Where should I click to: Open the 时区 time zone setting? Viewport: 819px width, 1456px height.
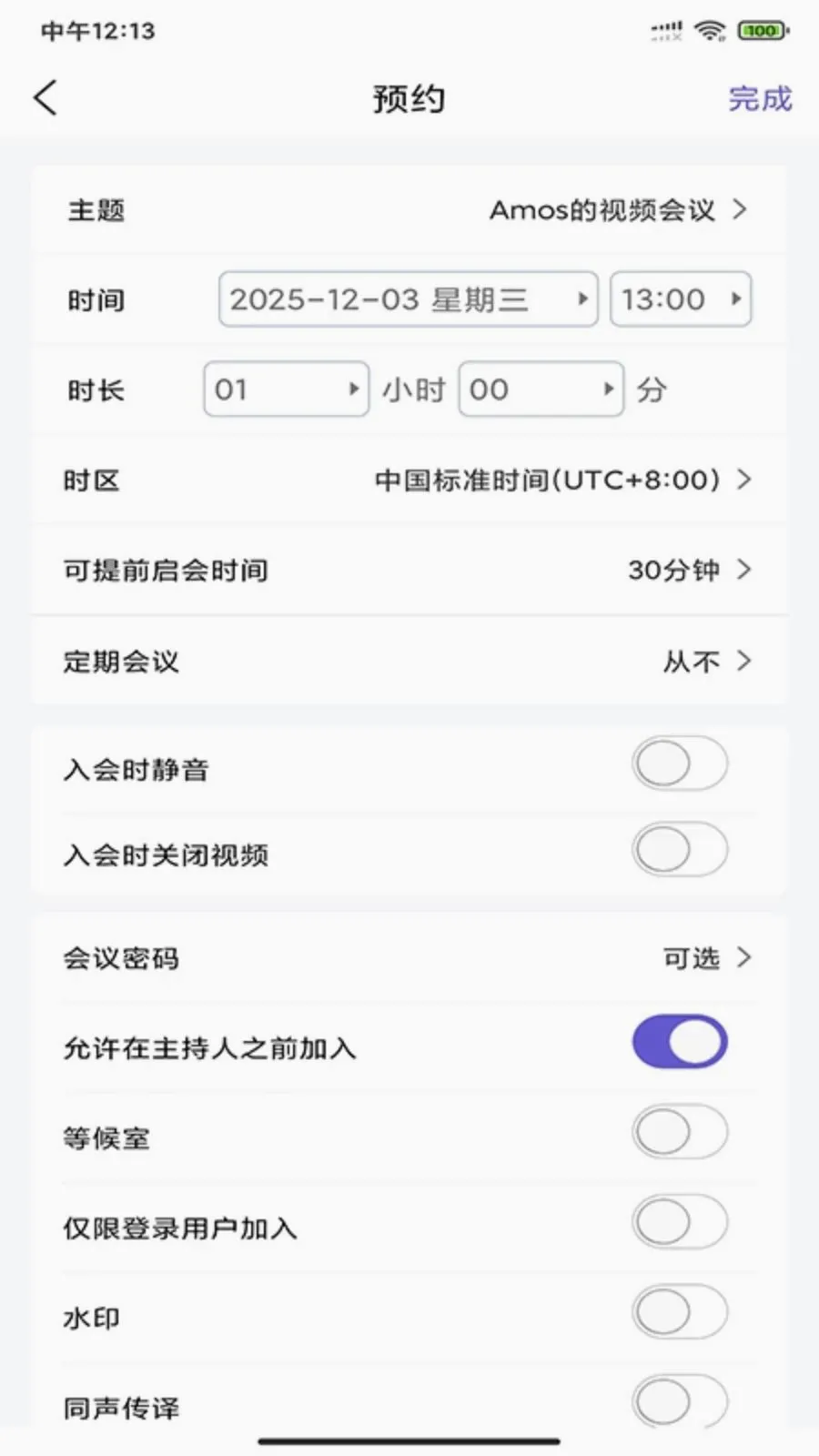pyautogui.click(x=409, y=480)
